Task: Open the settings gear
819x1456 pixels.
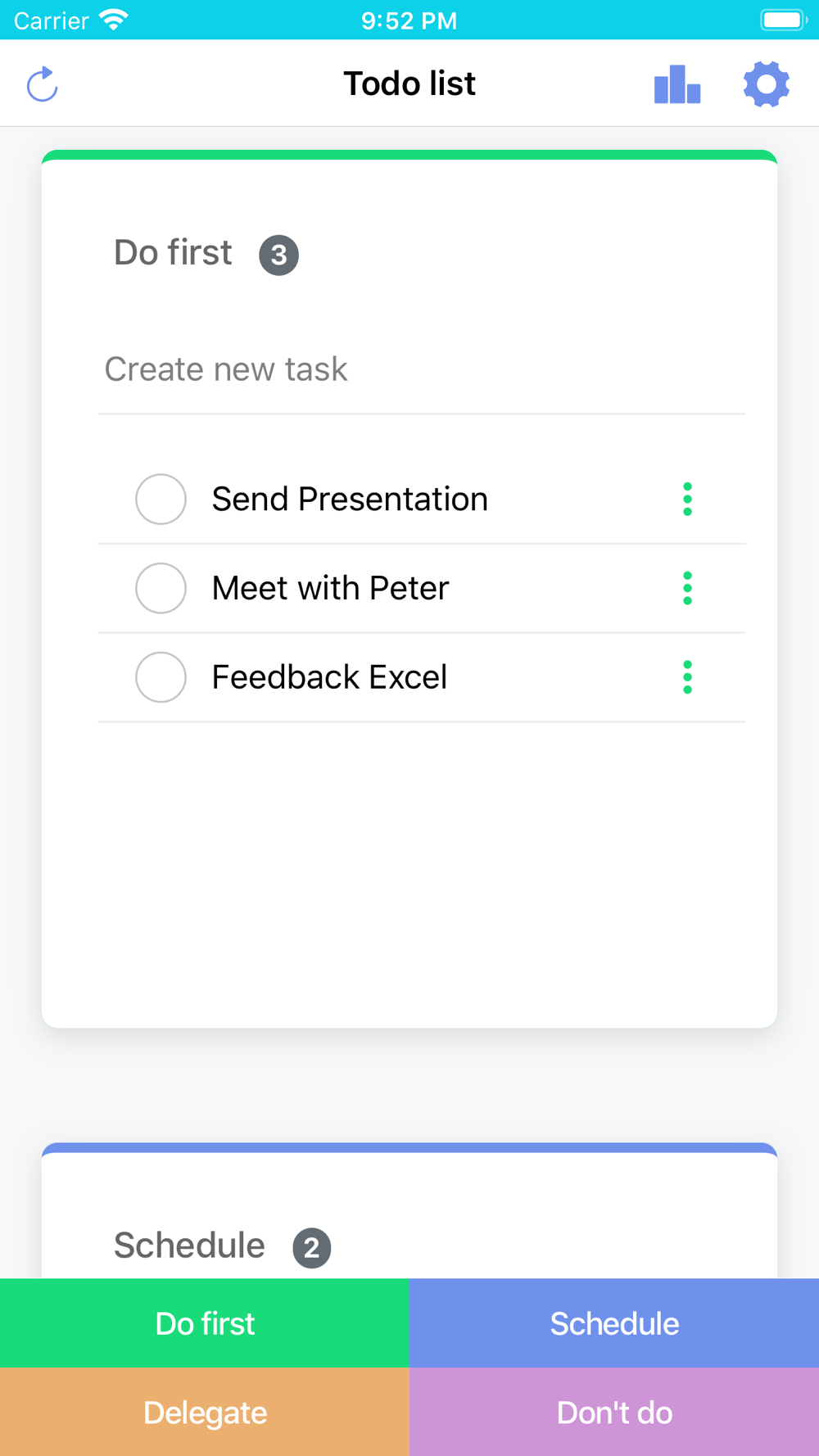Action: pyautogui.click(x=767, y=84)
